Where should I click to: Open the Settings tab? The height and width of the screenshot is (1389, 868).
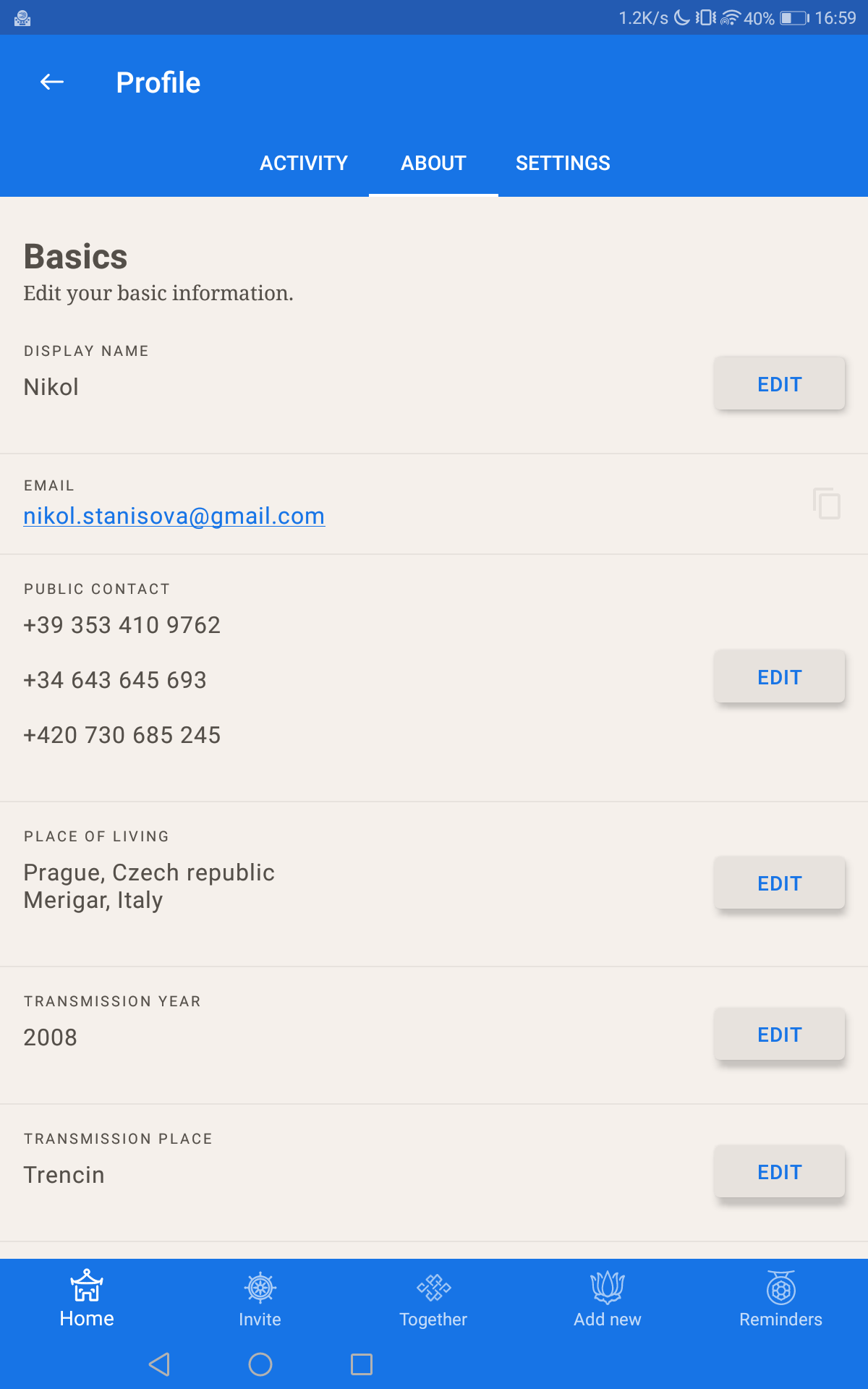[563, 163]
